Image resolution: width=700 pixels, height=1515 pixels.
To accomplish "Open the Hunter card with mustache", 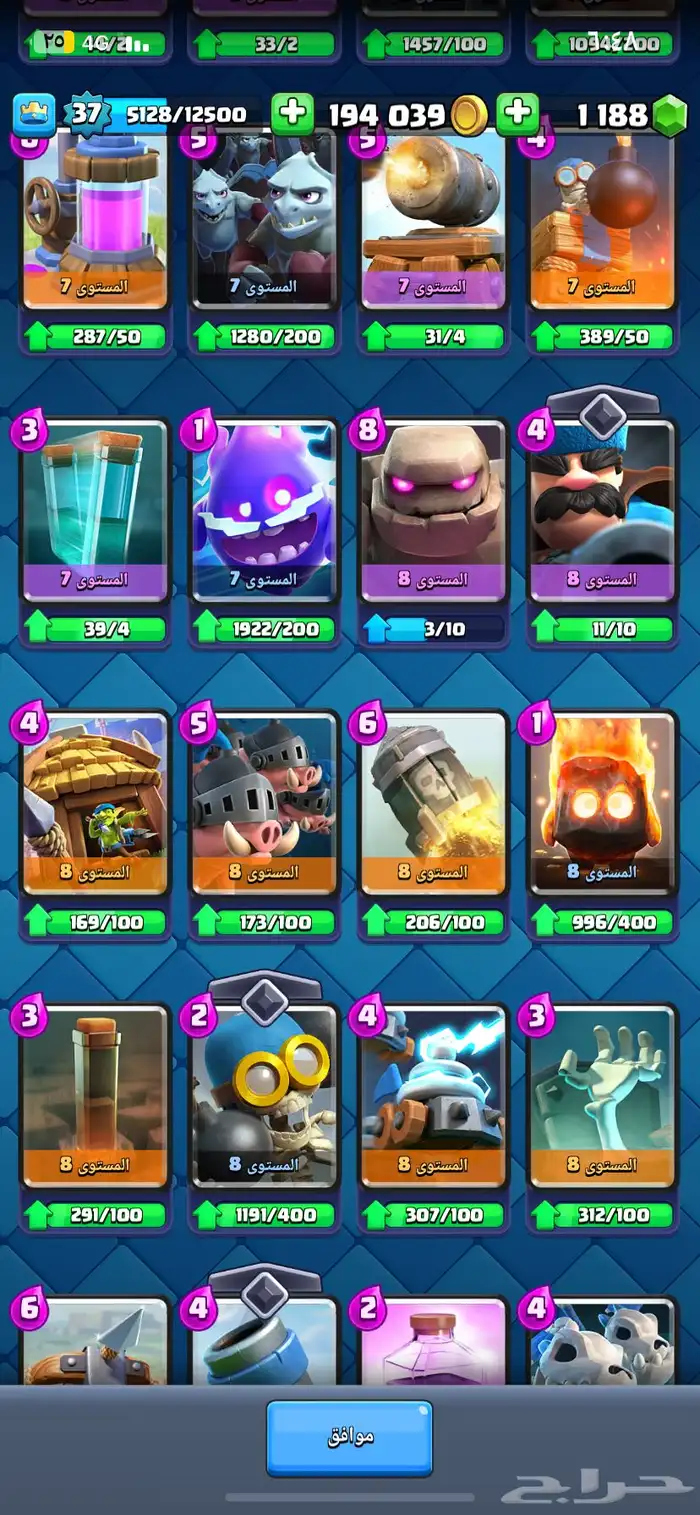I will pyautogui.click(x=602, y=510).
